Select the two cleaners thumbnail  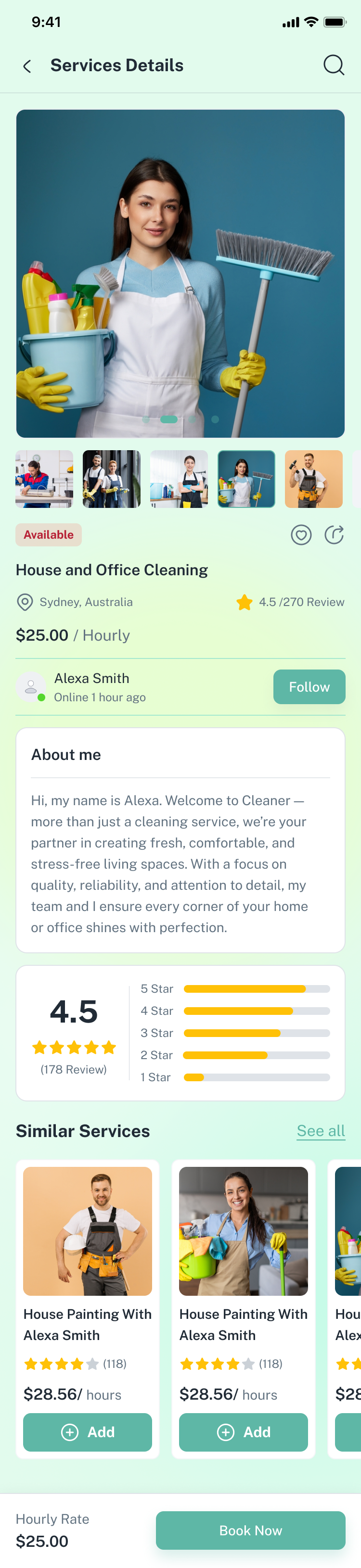click(111, 479)
